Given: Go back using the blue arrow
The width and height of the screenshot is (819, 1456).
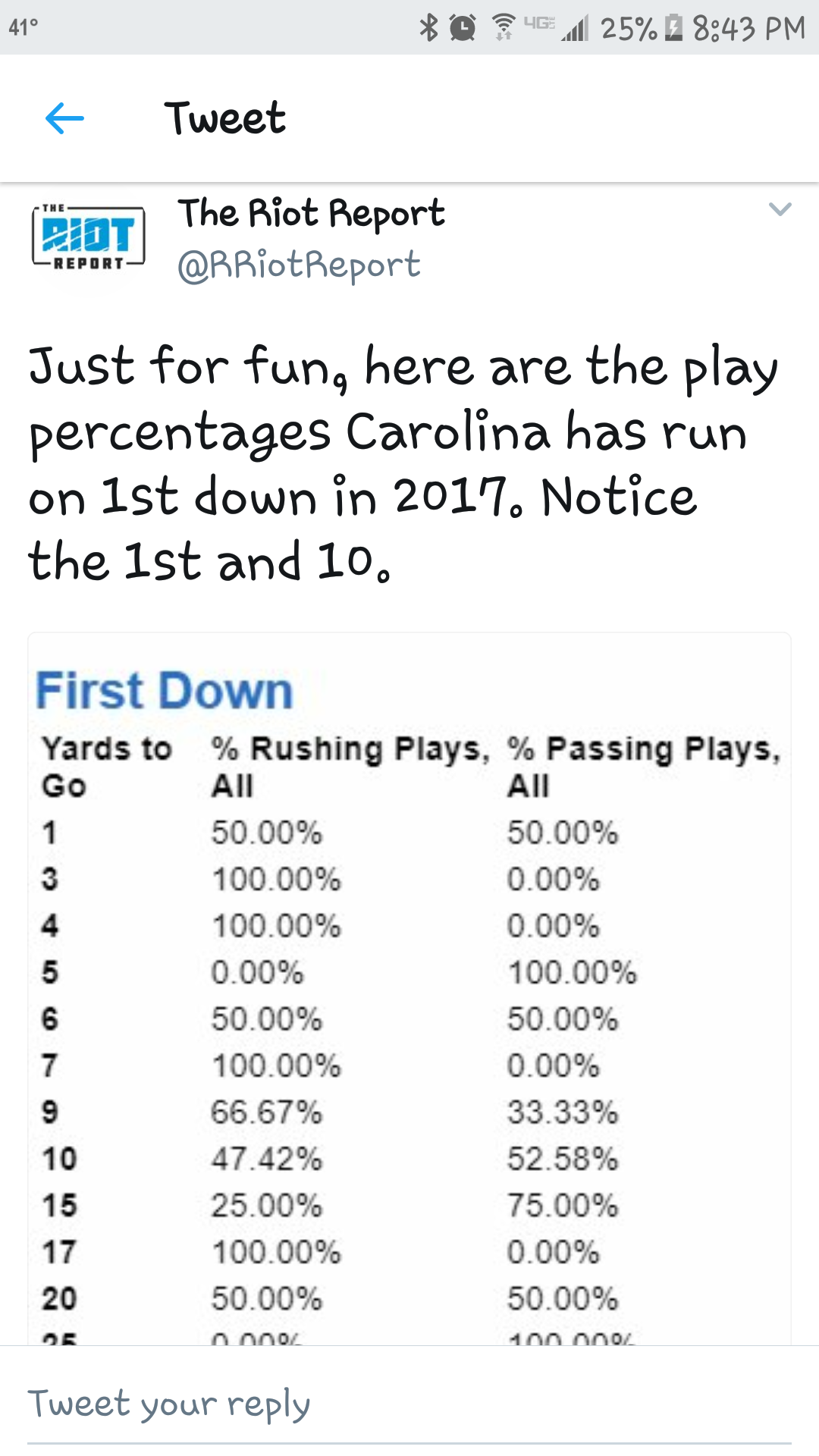Looking at the screenshot, I should [64, 118].
